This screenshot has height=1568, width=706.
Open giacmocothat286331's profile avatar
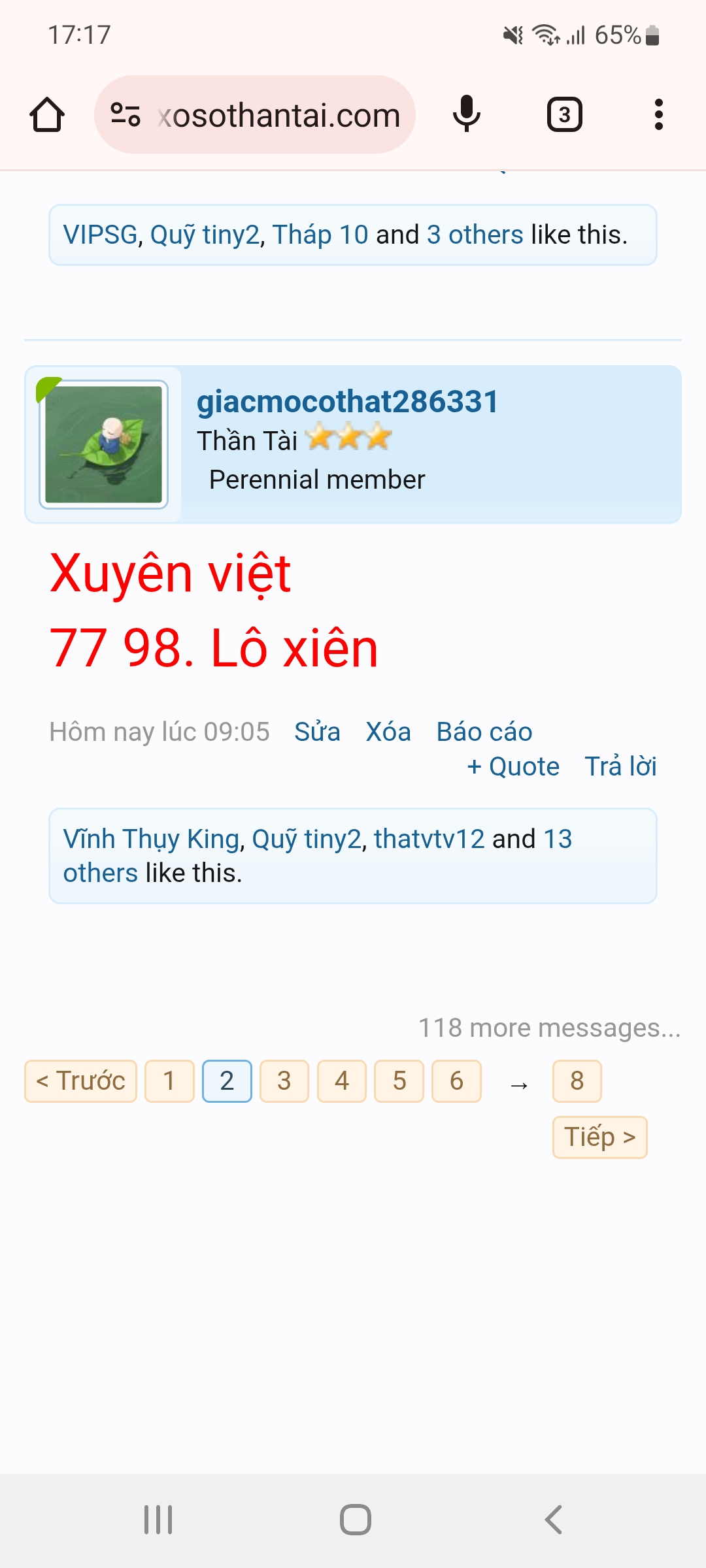click(103, 444)
